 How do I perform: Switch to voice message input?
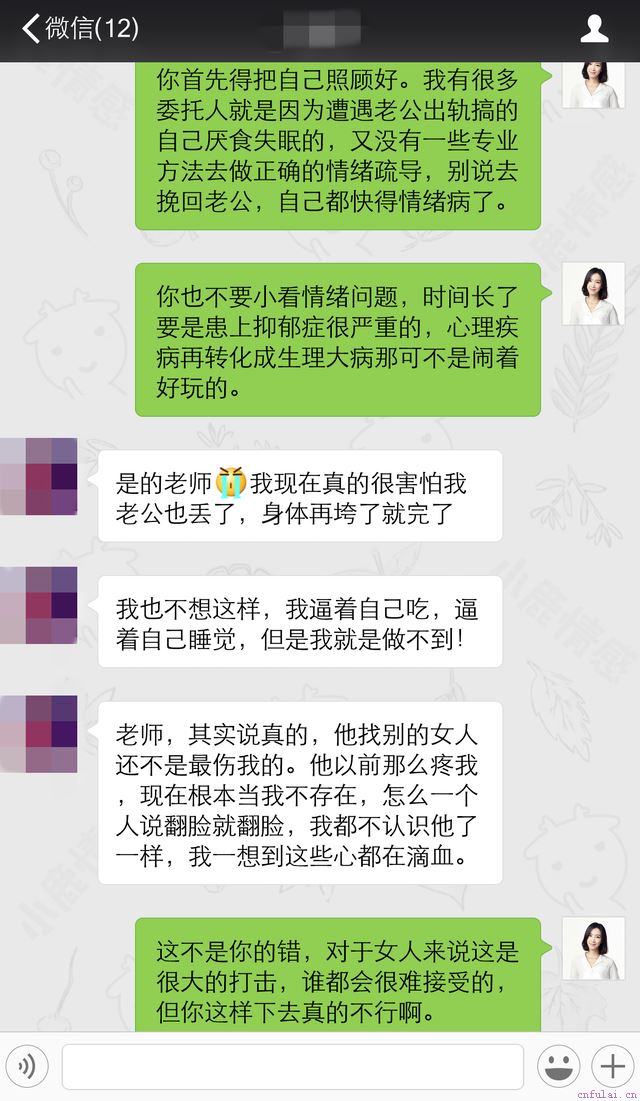[27, 1066]
